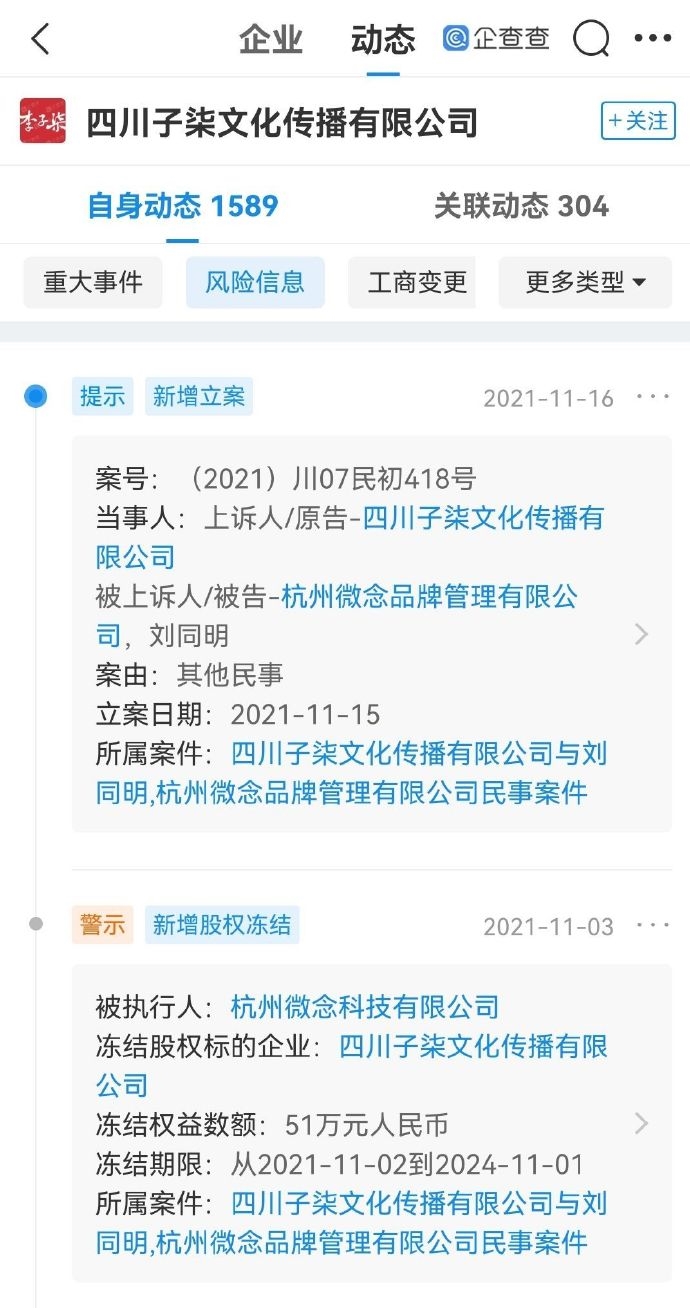Open the top-right overflow menu

pyautogui.click(x=653, y=39)
